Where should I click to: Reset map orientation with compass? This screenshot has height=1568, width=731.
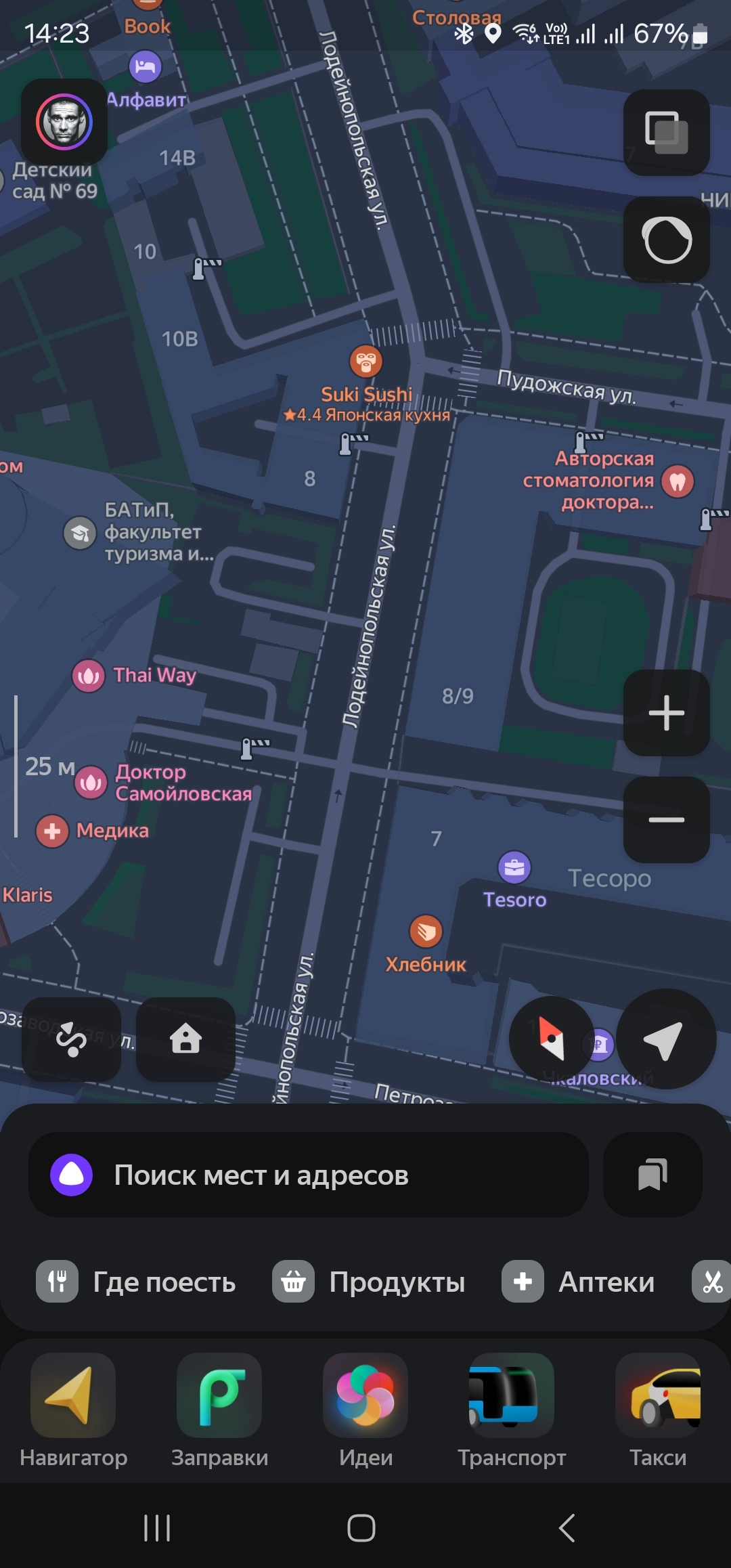point(552,1039)
